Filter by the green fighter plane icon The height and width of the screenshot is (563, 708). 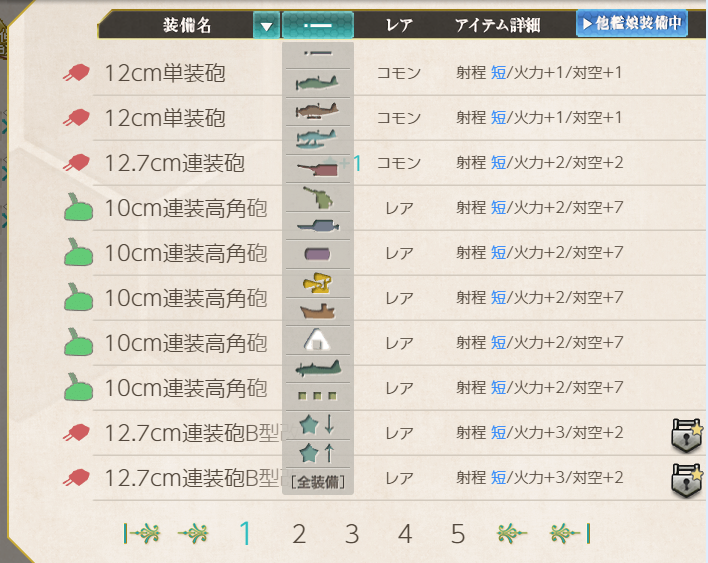318,82
